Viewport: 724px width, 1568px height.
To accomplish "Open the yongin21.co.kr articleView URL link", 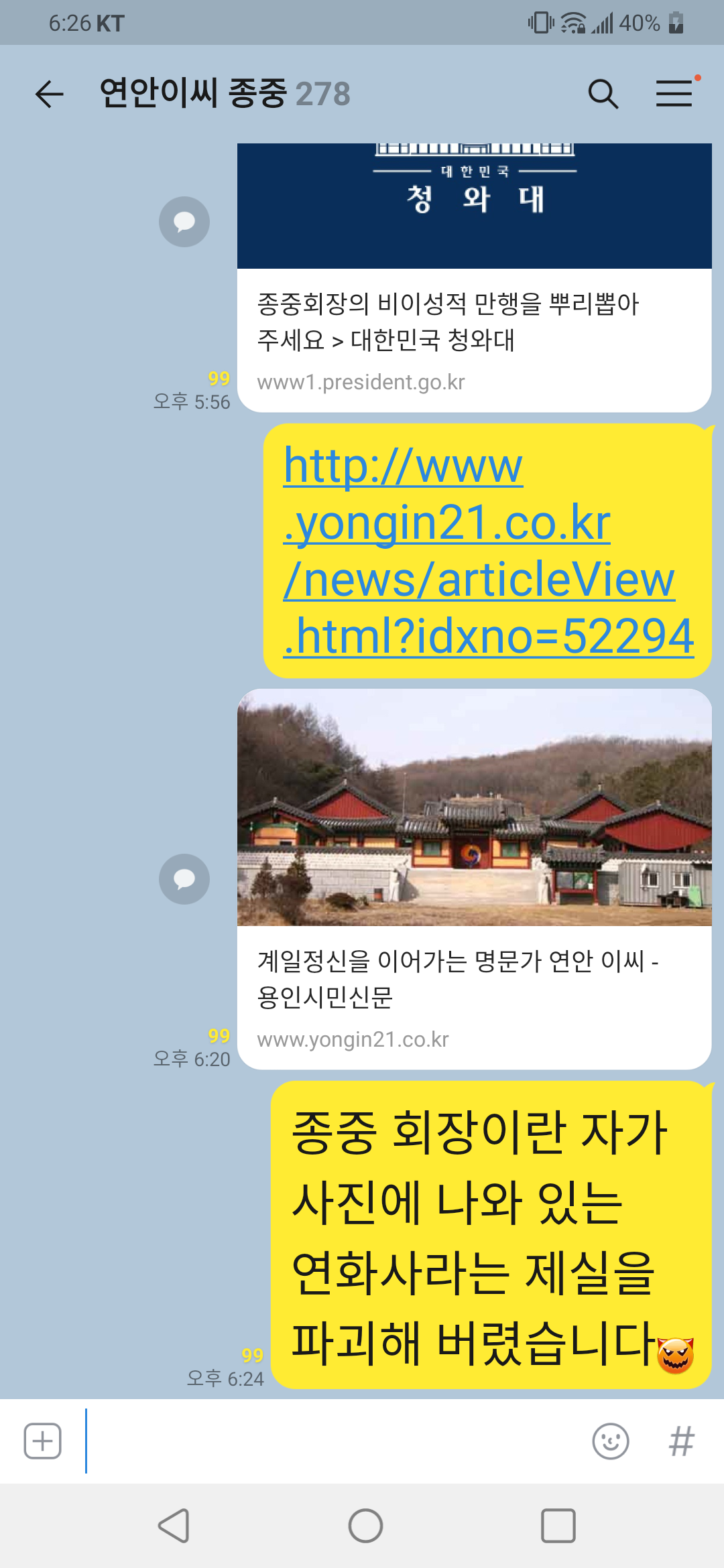I will point(488,550).
